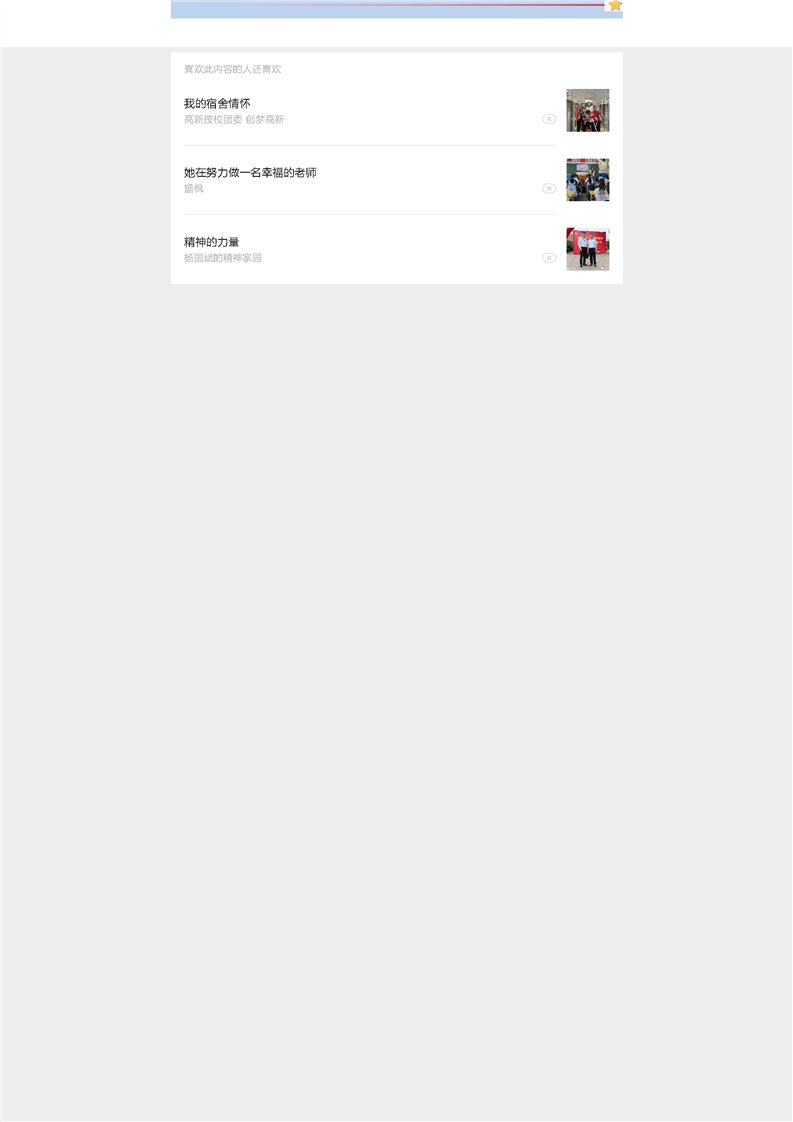Dismiss the 我的宿舍情怀 recommendation

coord(549,119)
